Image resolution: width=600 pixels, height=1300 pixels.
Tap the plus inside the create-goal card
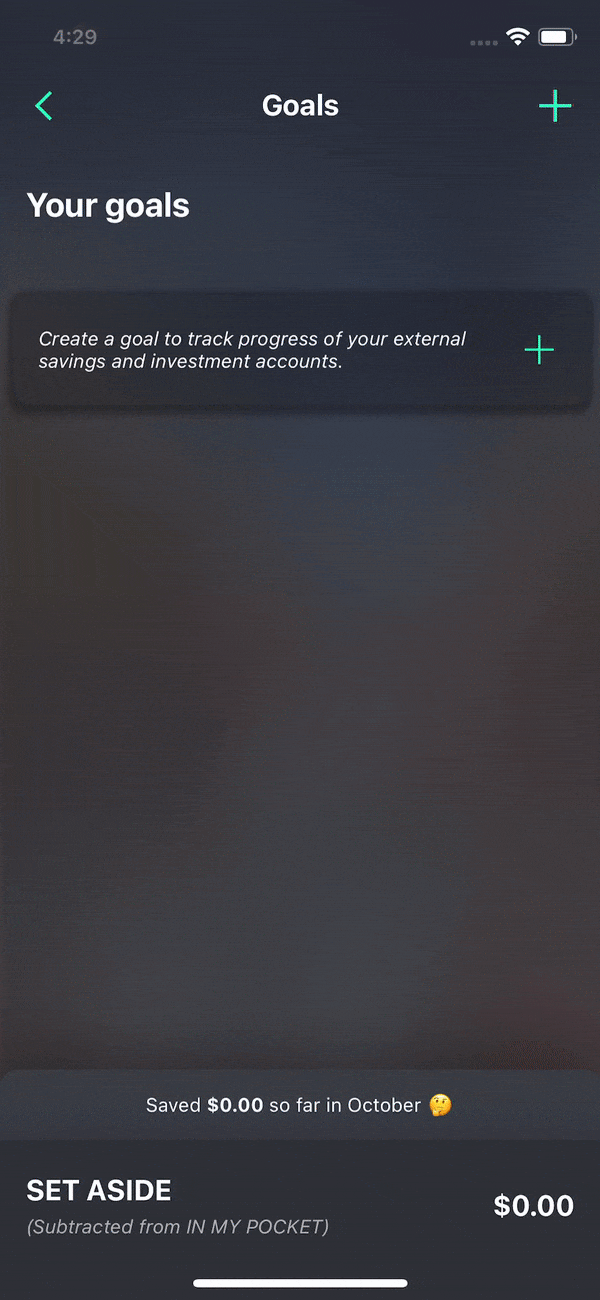[539, 350]
